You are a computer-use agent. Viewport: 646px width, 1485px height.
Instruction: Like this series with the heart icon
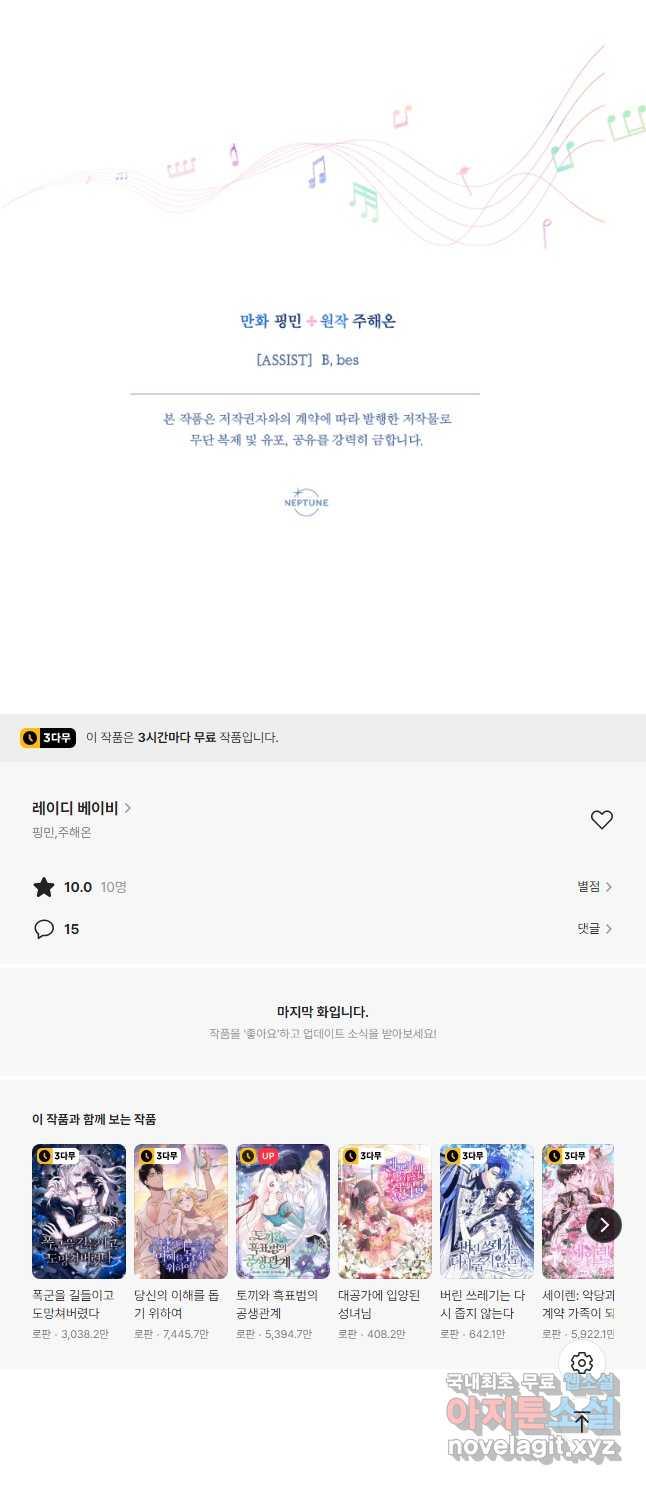point(601,820)
